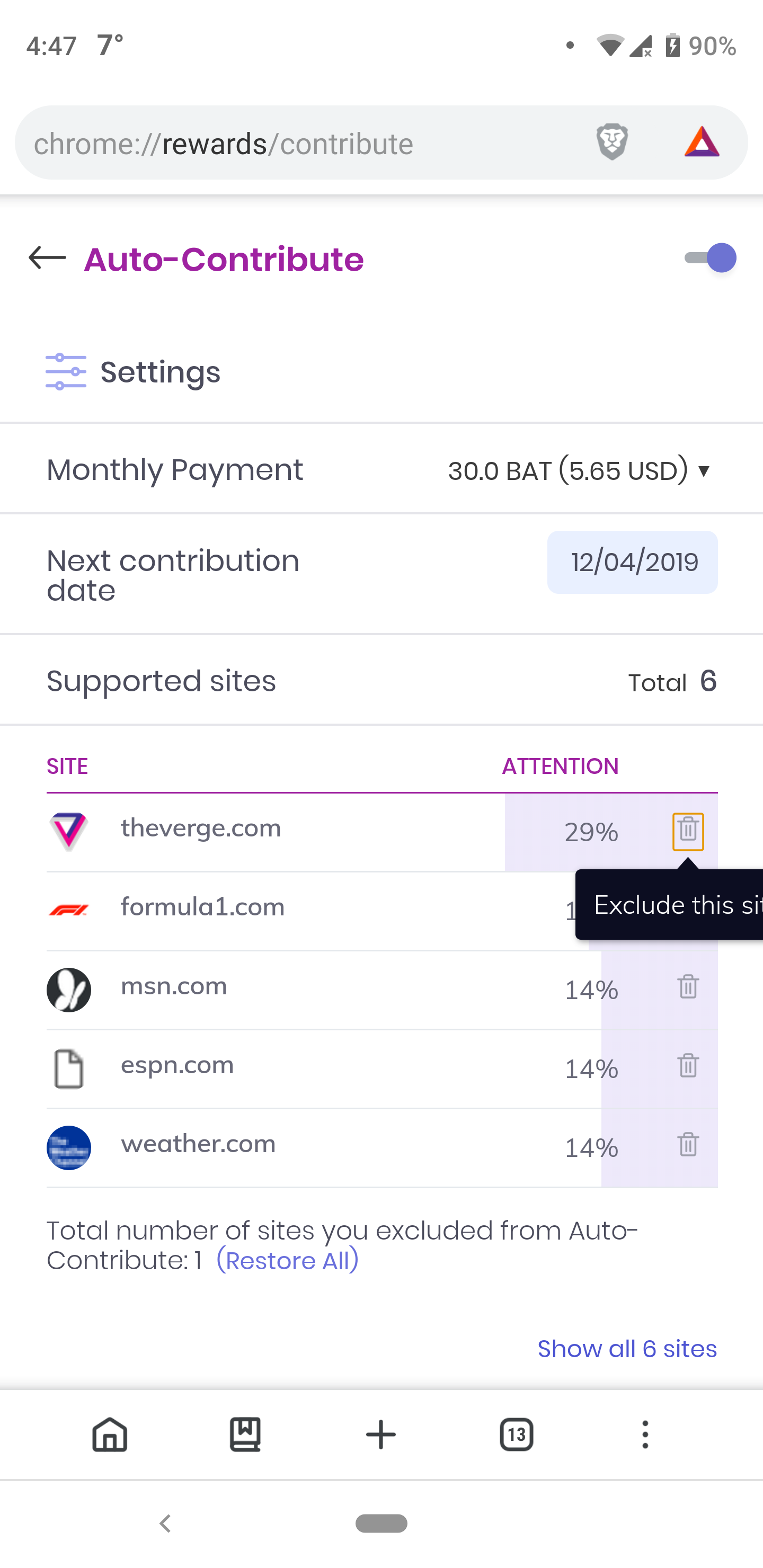This screenshot has height=1568, width=763.
Task: Show all 6 sites
Action: [x=627, y=1349]
